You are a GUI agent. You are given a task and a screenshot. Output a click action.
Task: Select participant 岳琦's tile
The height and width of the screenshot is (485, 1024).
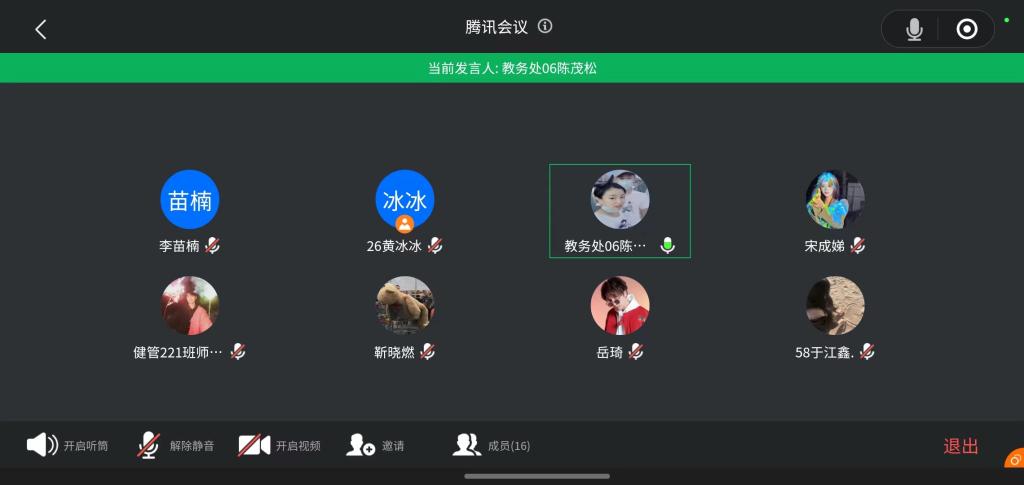620,315
